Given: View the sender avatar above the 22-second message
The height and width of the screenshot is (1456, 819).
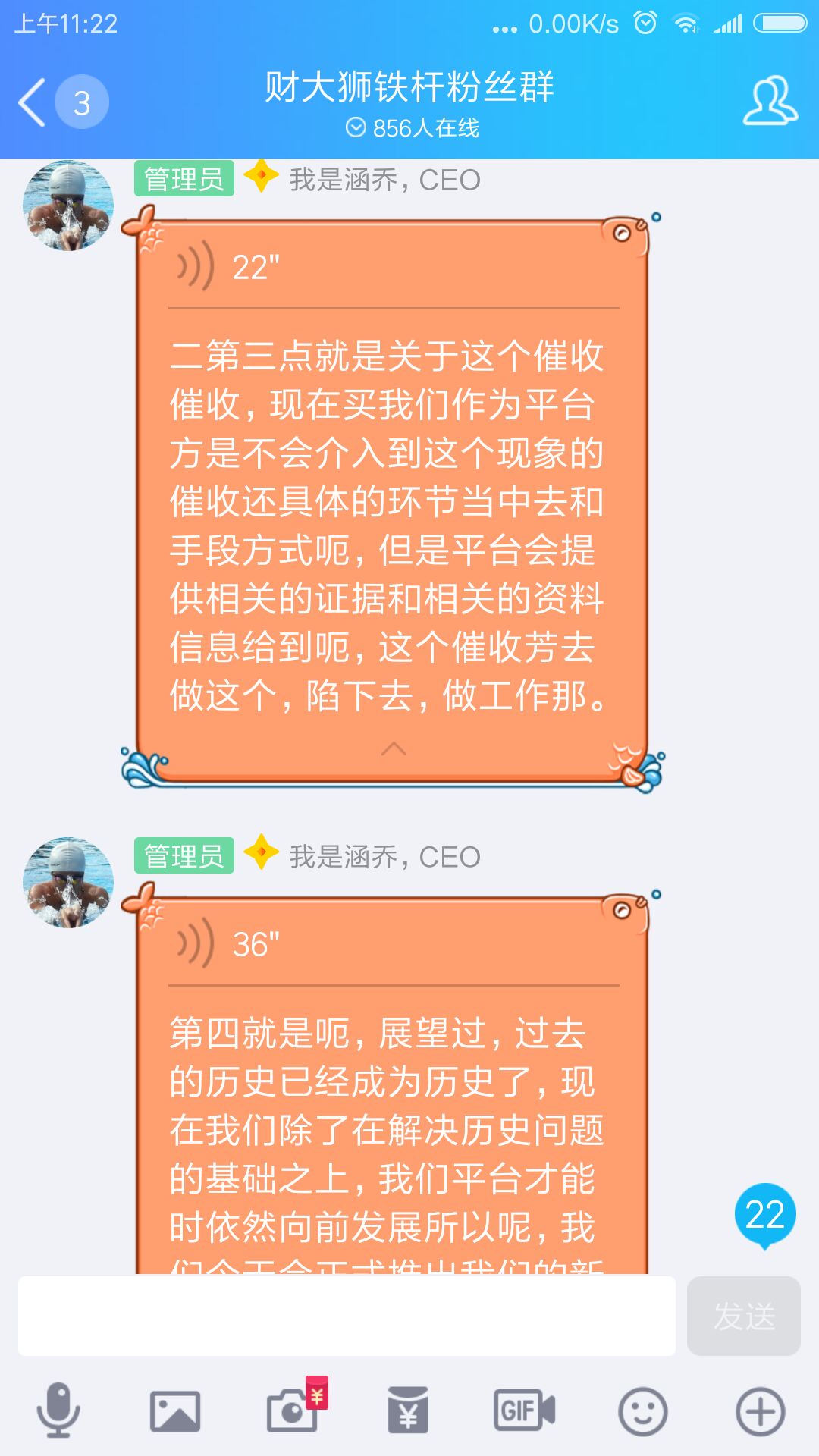Looking at the screenshot, I should [x=68, y=205].
